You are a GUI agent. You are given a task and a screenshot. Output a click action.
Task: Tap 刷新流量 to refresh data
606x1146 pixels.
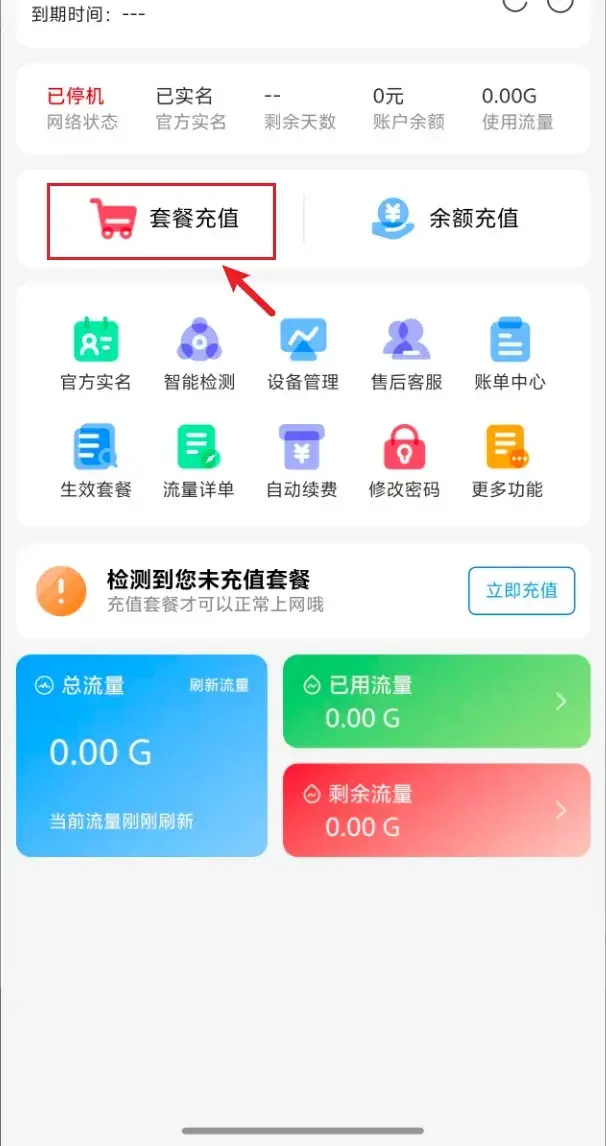[x=219, y=686]
